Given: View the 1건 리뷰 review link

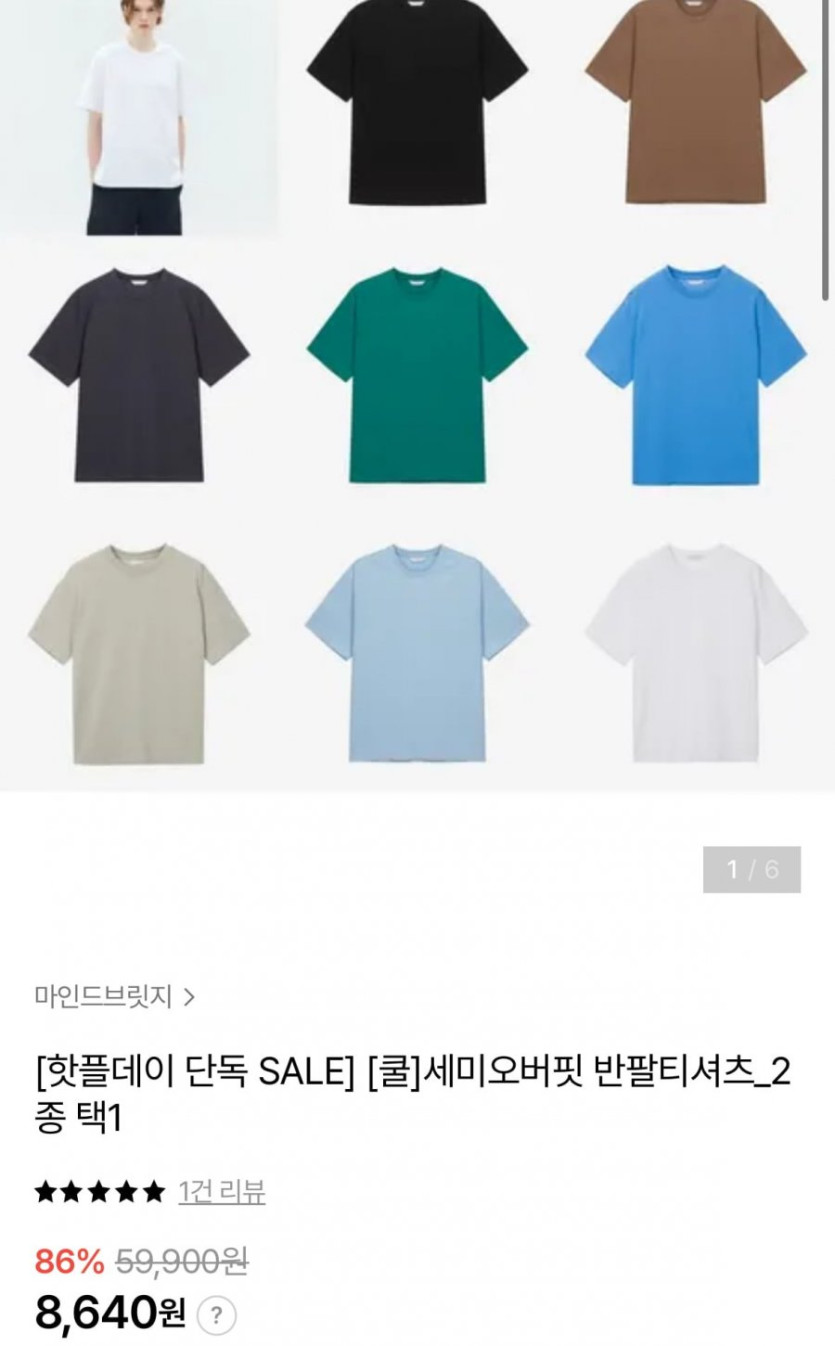Looking at the screenshot, I should click(x=221, y=1192).
